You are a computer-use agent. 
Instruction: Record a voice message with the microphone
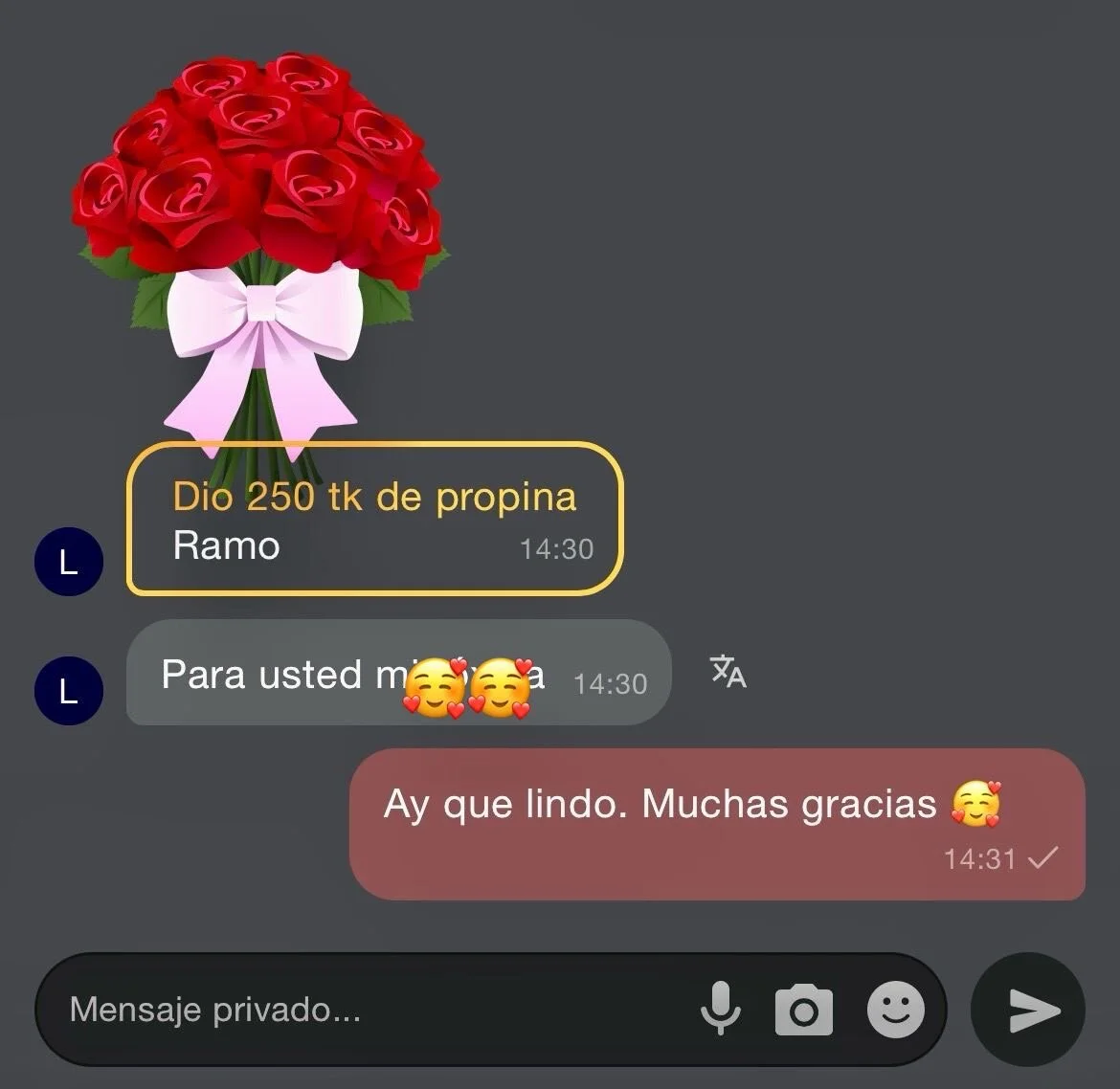coord(720,1009)
